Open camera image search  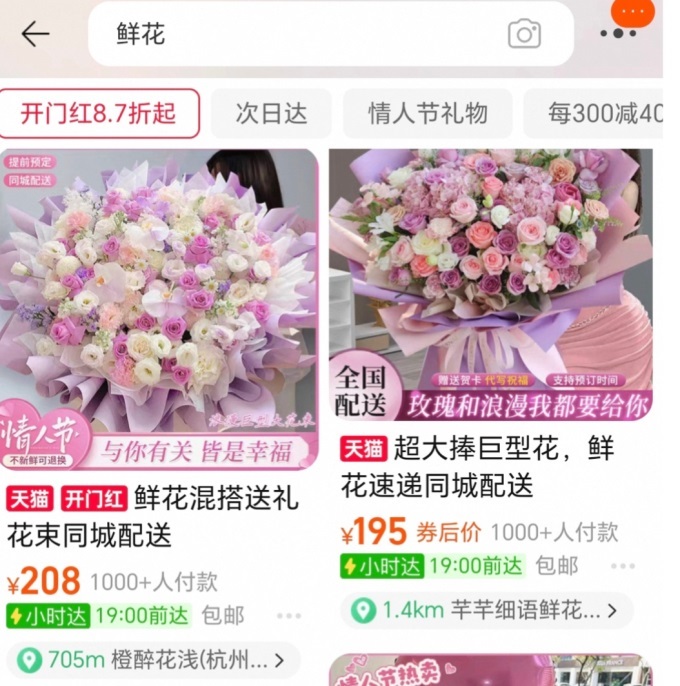pyautogui.click(x=524, y=34)
